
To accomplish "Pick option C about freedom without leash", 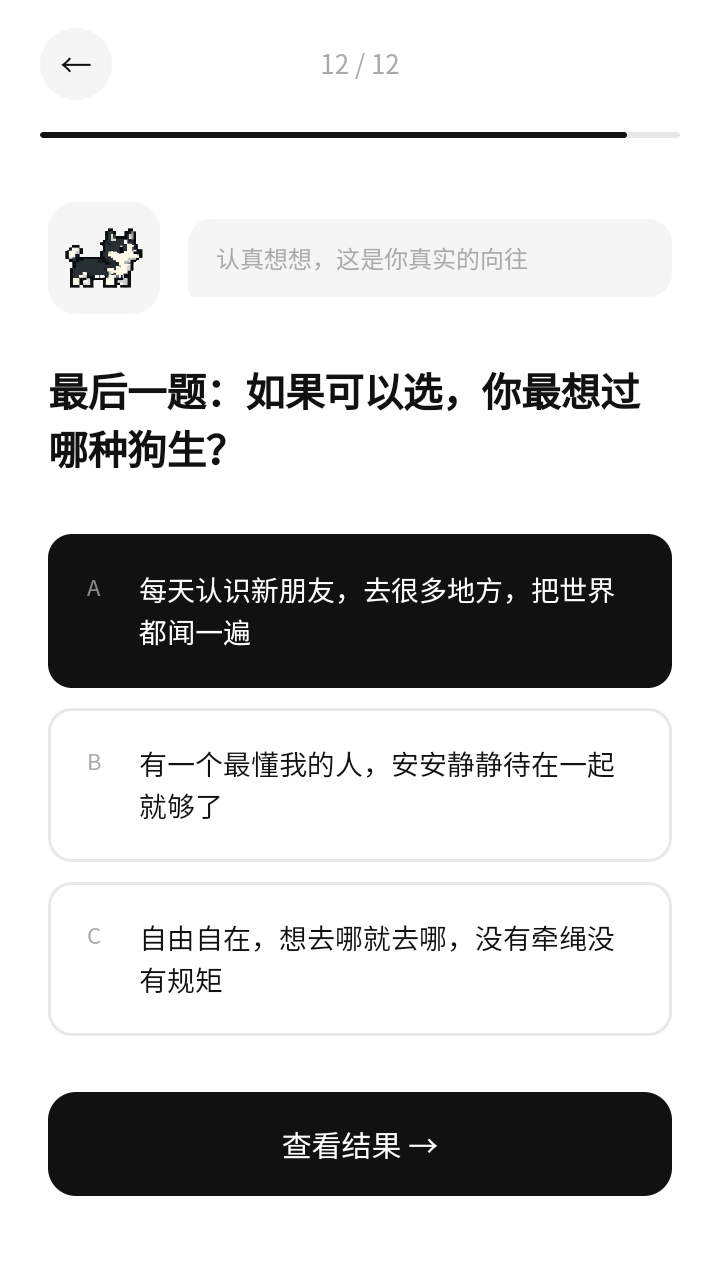I will tap(360, 959).
